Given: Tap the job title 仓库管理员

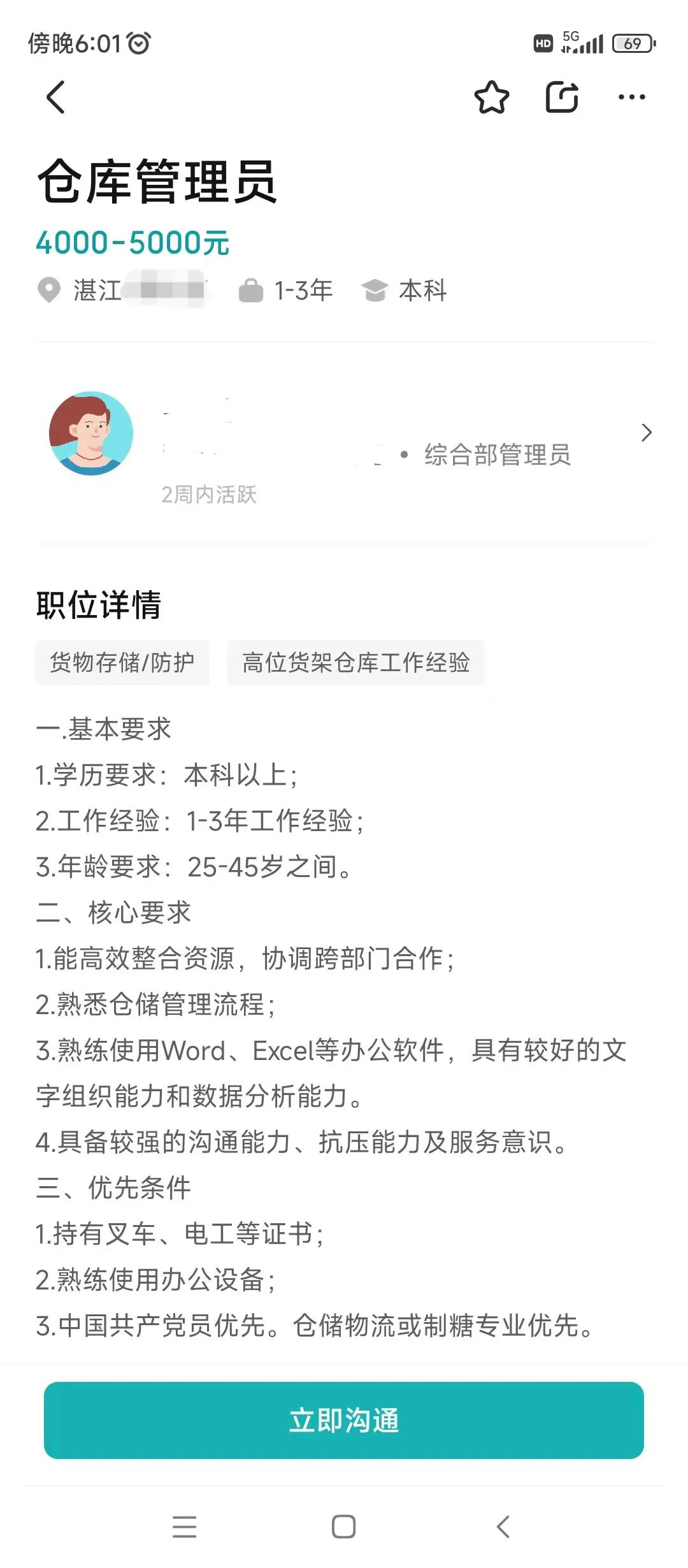Looking at the screenshot, I should click(x=157, y=183).
